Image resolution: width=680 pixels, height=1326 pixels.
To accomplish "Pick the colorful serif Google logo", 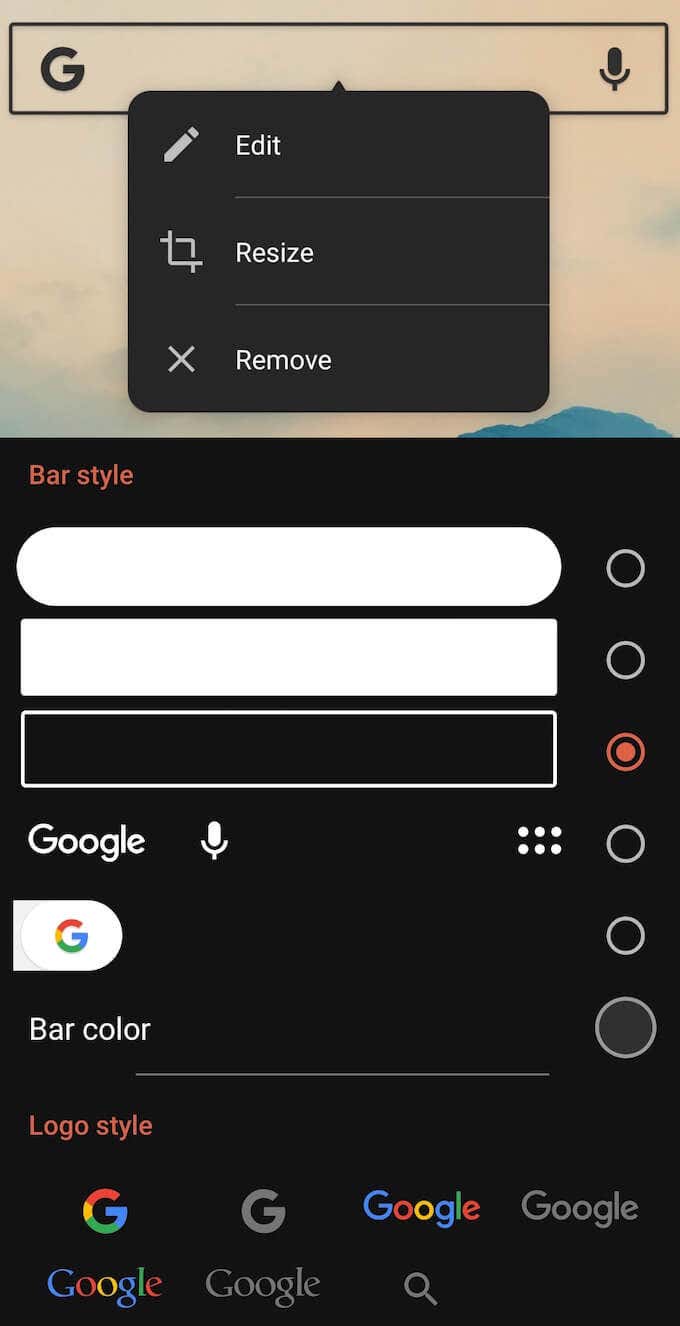I will click(x=105, y=1286).
